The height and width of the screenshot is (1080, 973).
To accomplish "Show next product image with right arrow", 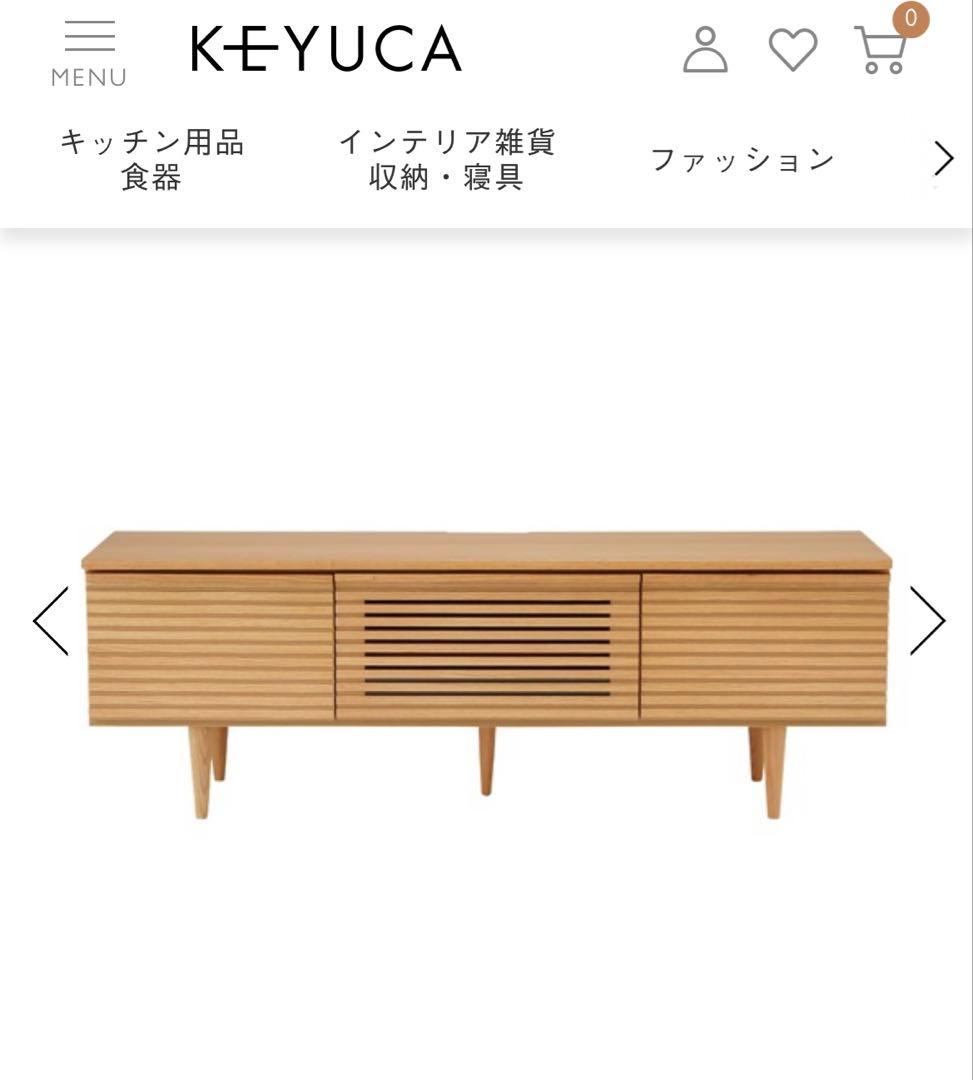I will (928, 620).
